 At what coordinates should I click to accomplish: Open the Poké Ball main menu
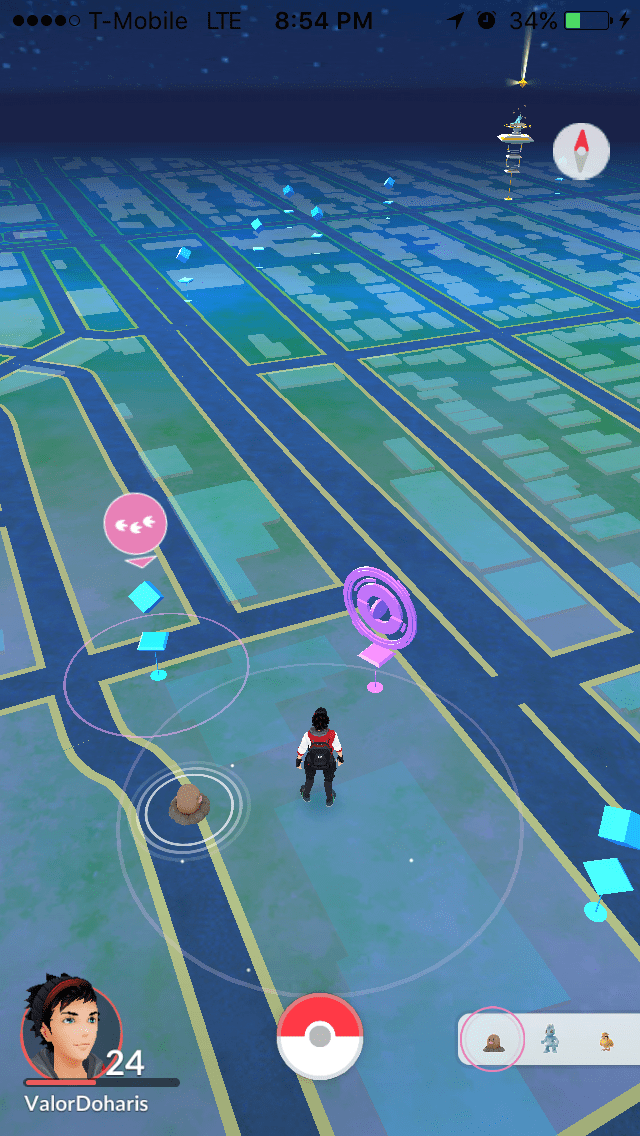pyautogui.click(x=320, y=1038)
